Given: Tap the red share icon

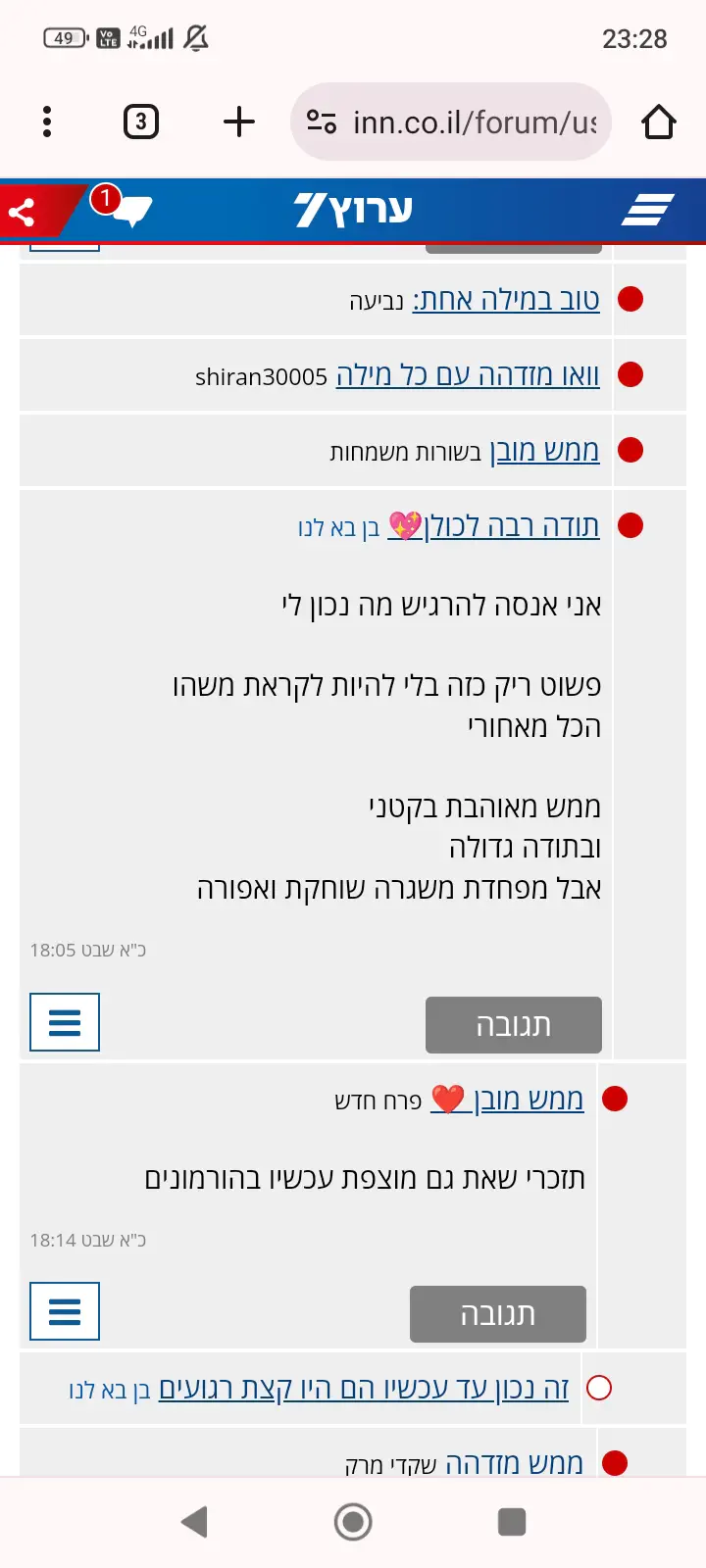Looking at the screenshot, I should pos(22,212).
